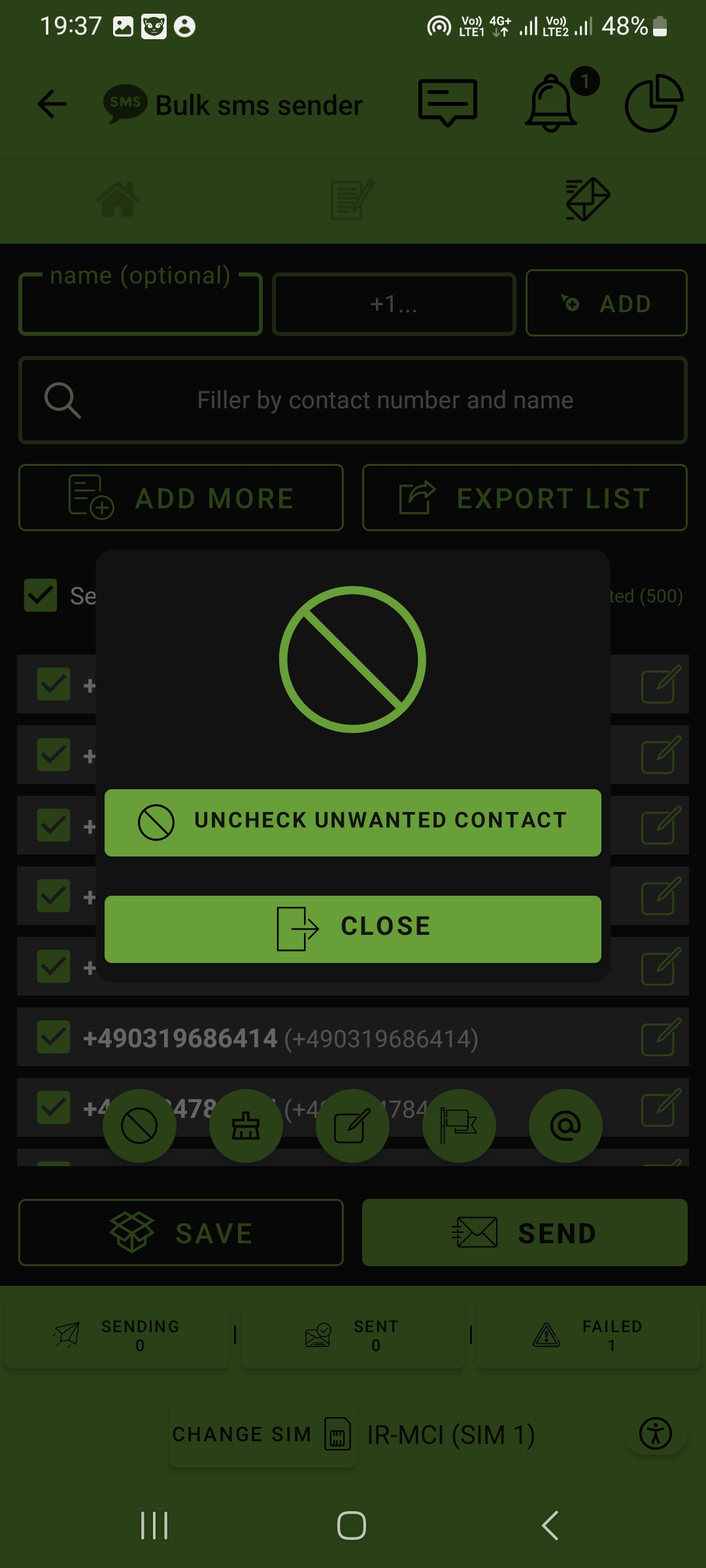Image resolution: width=706 pixels, height=1568 pixels.
Task: Open the notifications bell
Action: pos(552,103)
